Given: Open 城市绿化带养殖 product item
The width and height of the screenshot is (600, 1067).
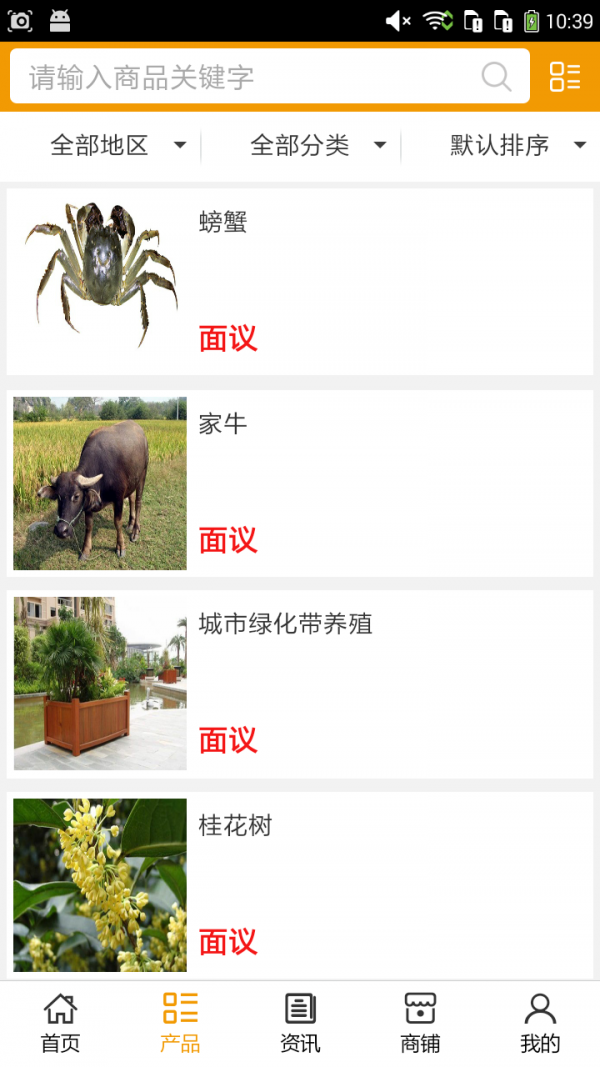Looking at the screenshot, I should [x=300, y=684].
